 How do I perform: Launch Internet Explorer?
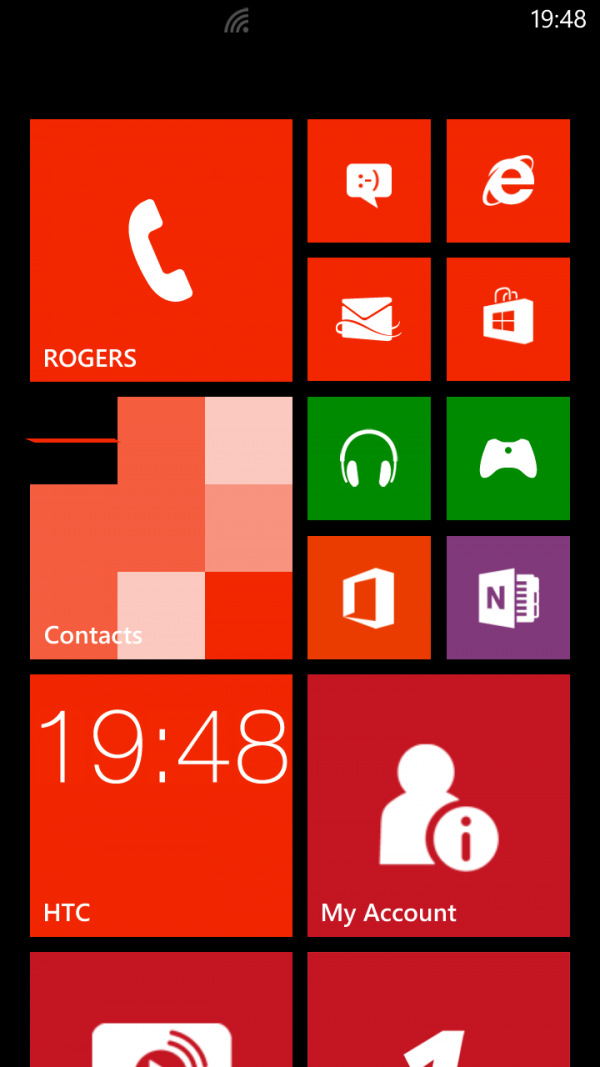pos(508,181)
